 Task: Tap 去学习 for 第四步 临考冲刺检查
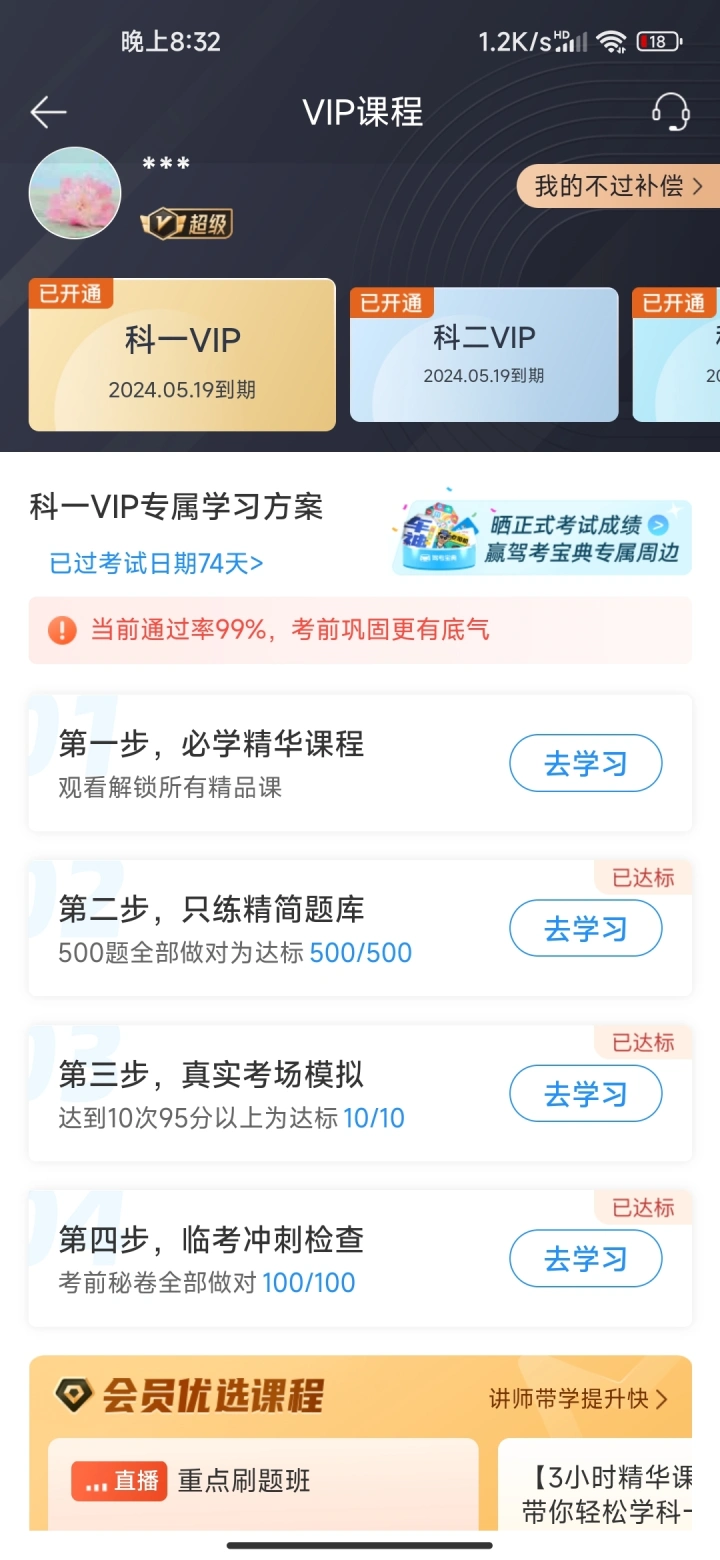pos(585,1259)
